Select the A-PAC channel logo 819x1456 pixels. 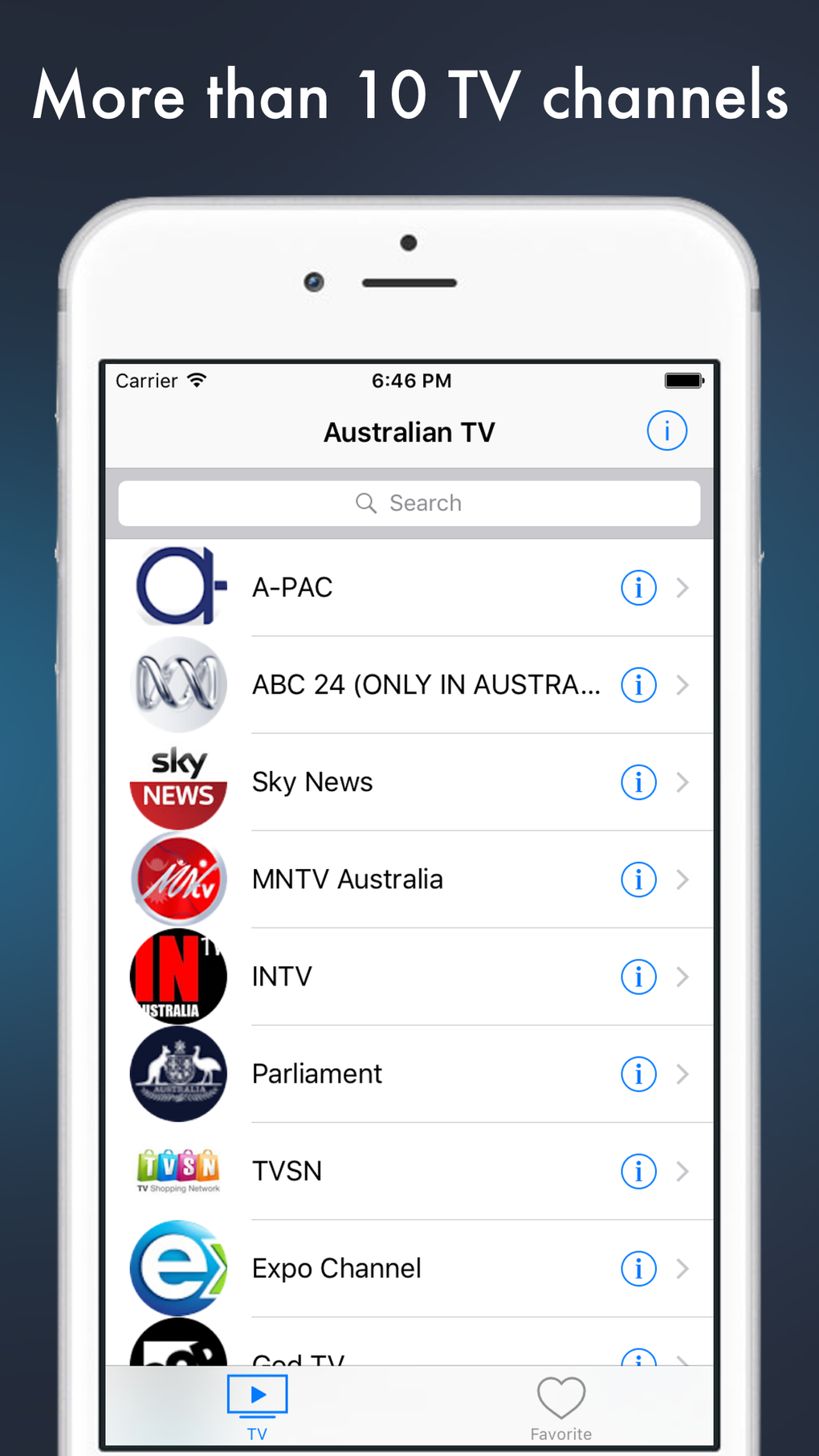[178, 586]
